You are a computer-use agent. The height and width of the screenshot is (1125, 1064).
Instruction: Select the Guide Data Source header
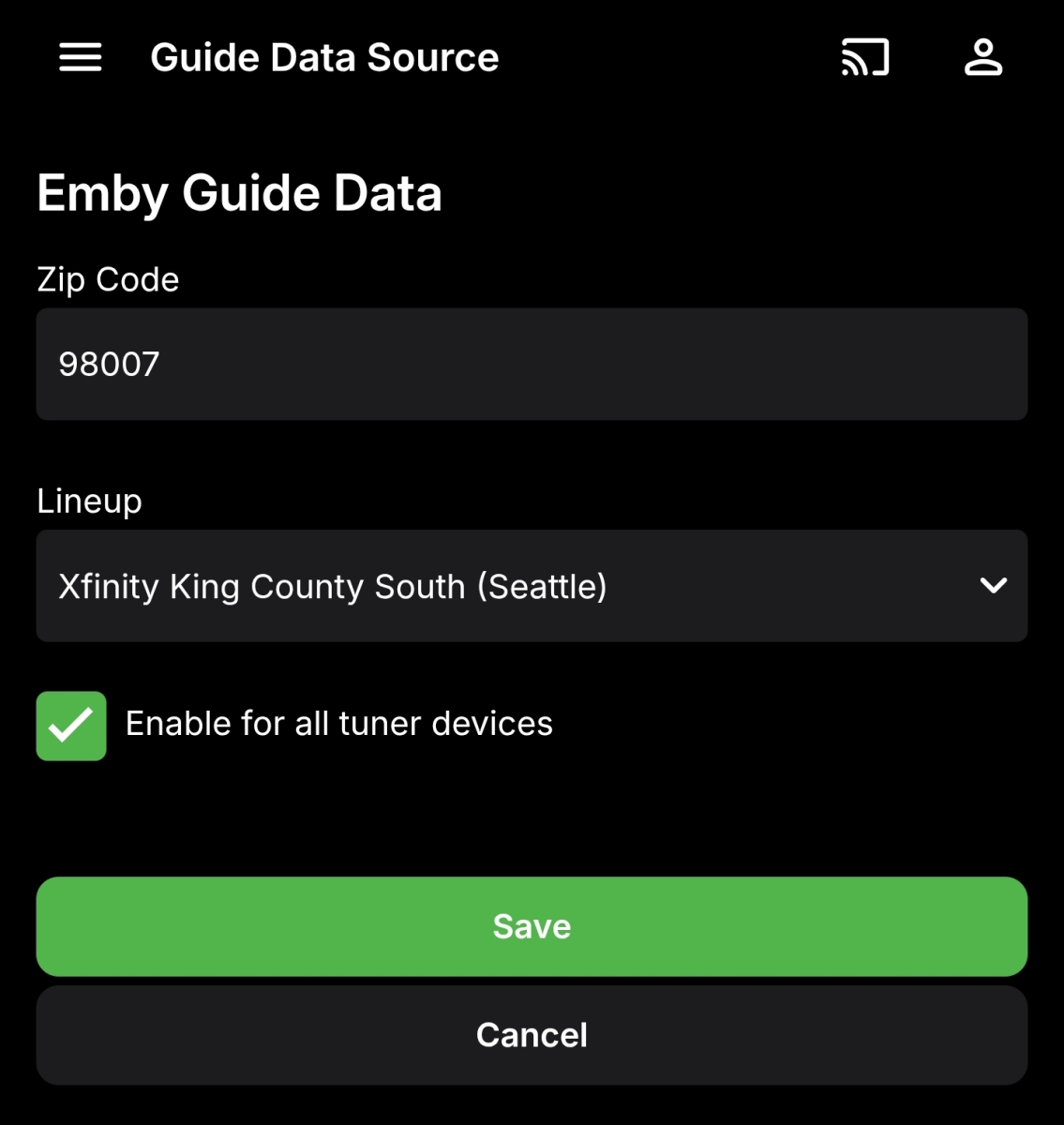tap(324, 56)
